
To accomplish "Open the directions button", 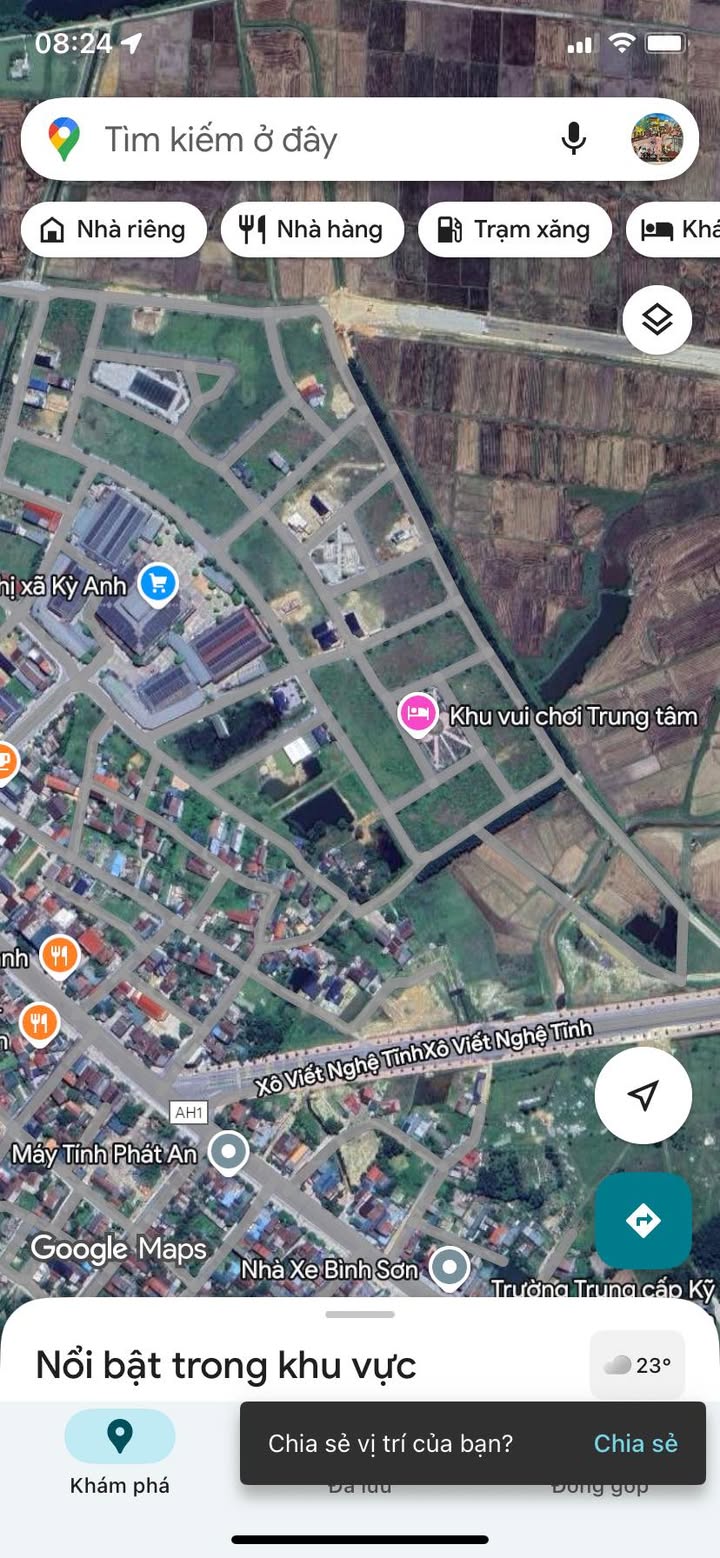I will [x=643, y=1220].
